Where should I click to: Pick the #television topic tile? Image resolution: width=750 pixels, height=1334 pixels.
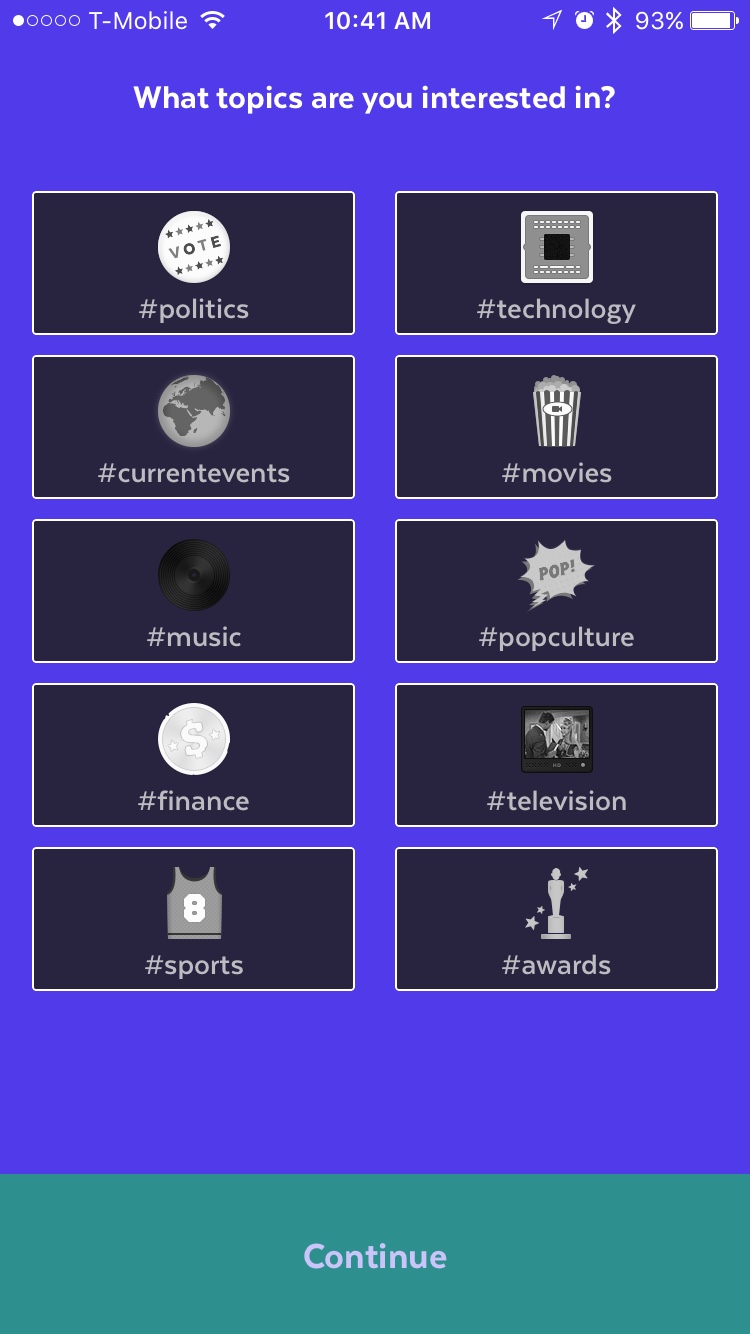(x=556, y=755)
